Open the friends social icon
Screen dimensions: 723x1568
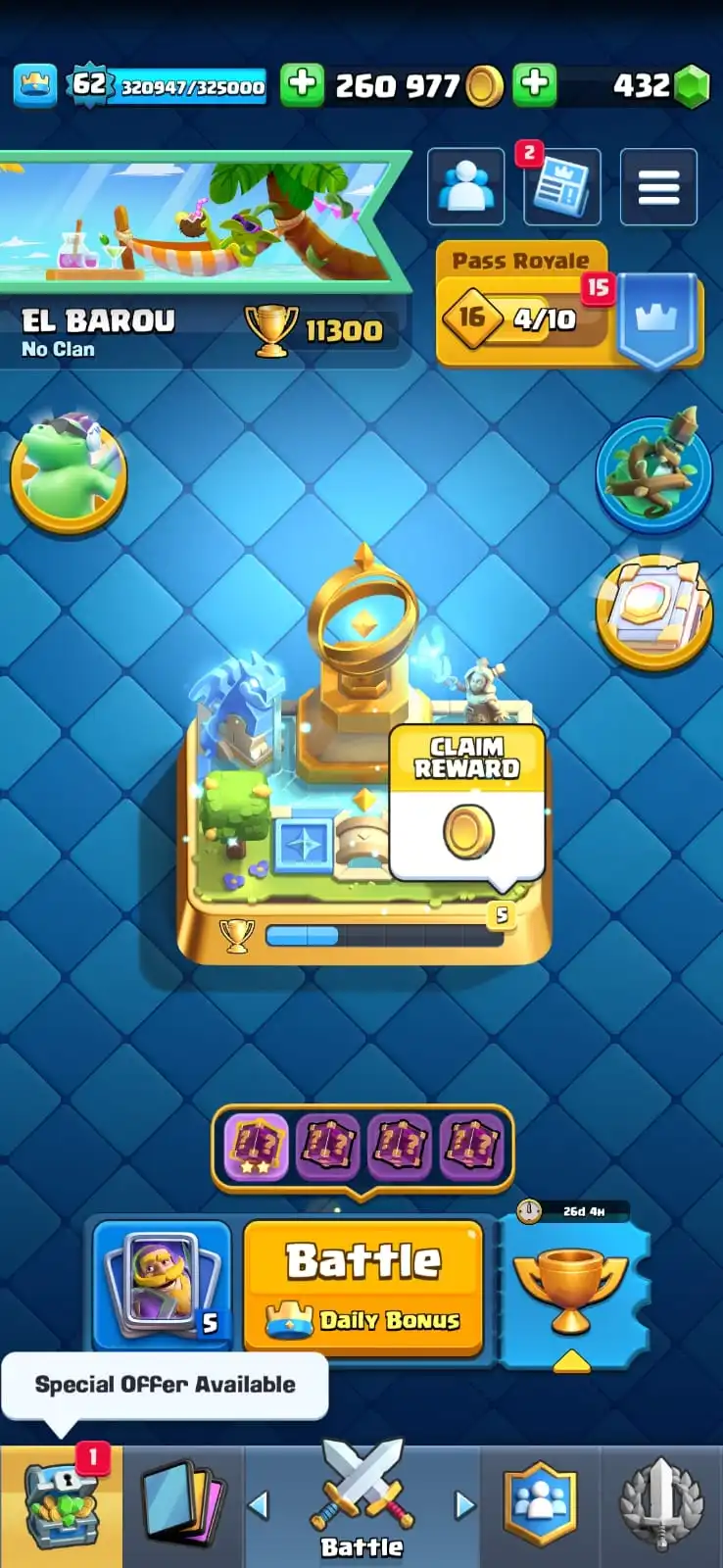pyautogui.click(x=466, y=186)
